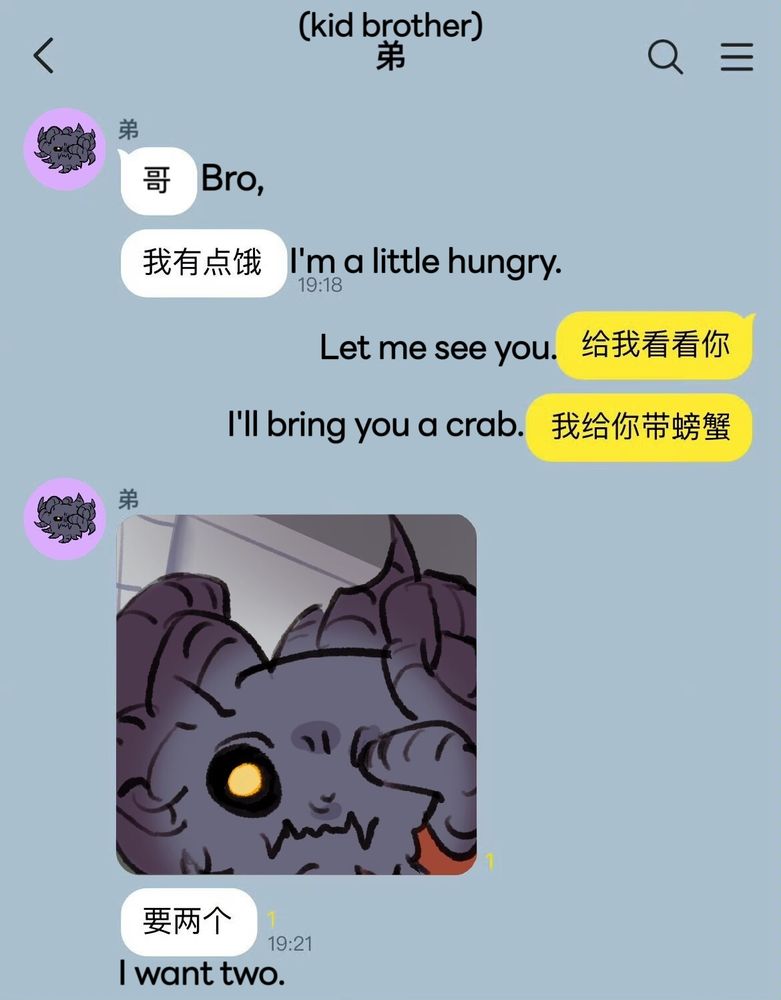Screen dimensions: 781x1000
Task: Open the monster face photo attachment
Action: pos(295,690)
